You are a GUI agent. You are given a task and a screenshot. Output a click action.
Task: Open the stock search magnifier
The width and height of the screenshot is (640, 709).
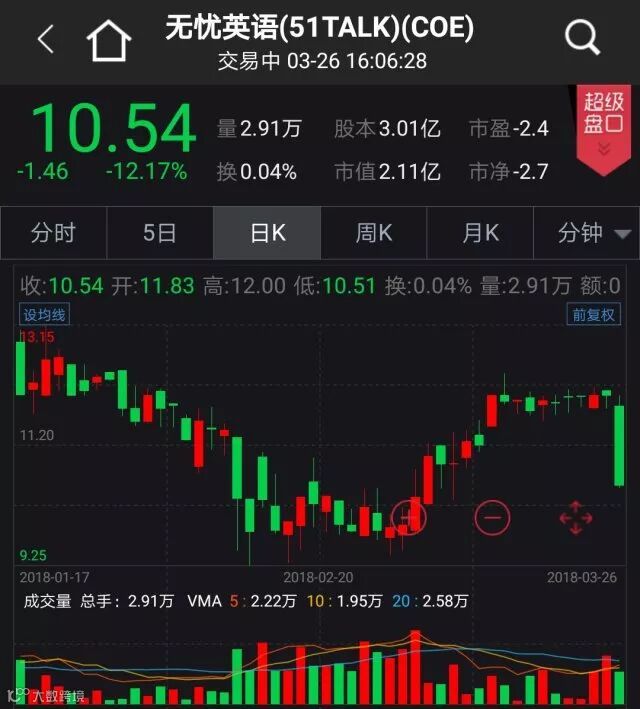581,39
